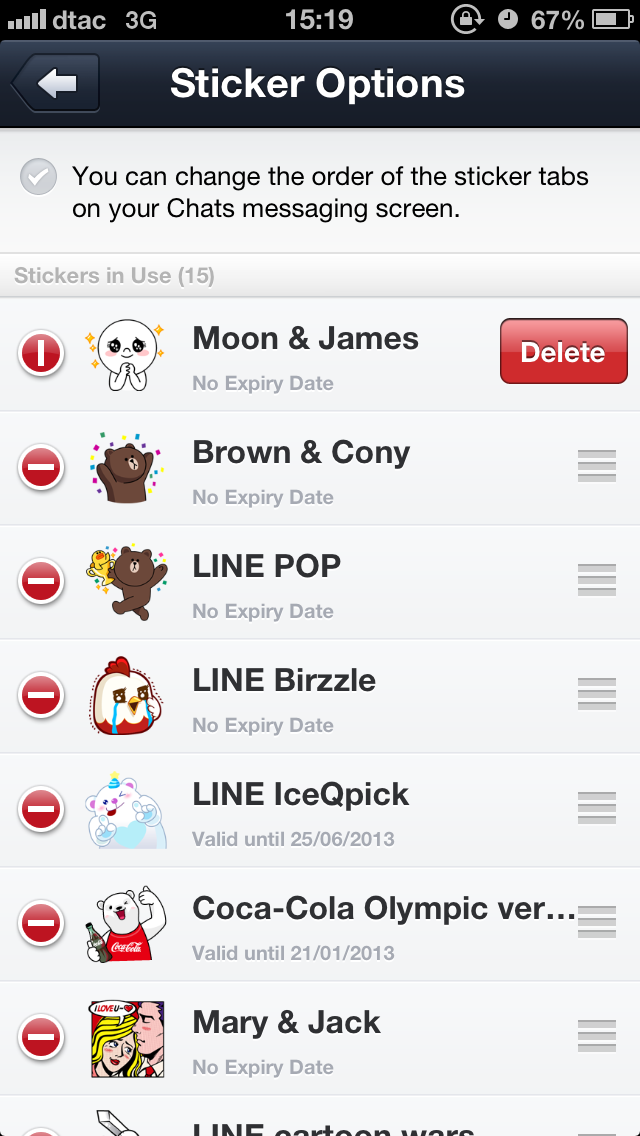Tap the reorder handle for Mary & Jack
640x1136 pixels.
coord(597,1036)
